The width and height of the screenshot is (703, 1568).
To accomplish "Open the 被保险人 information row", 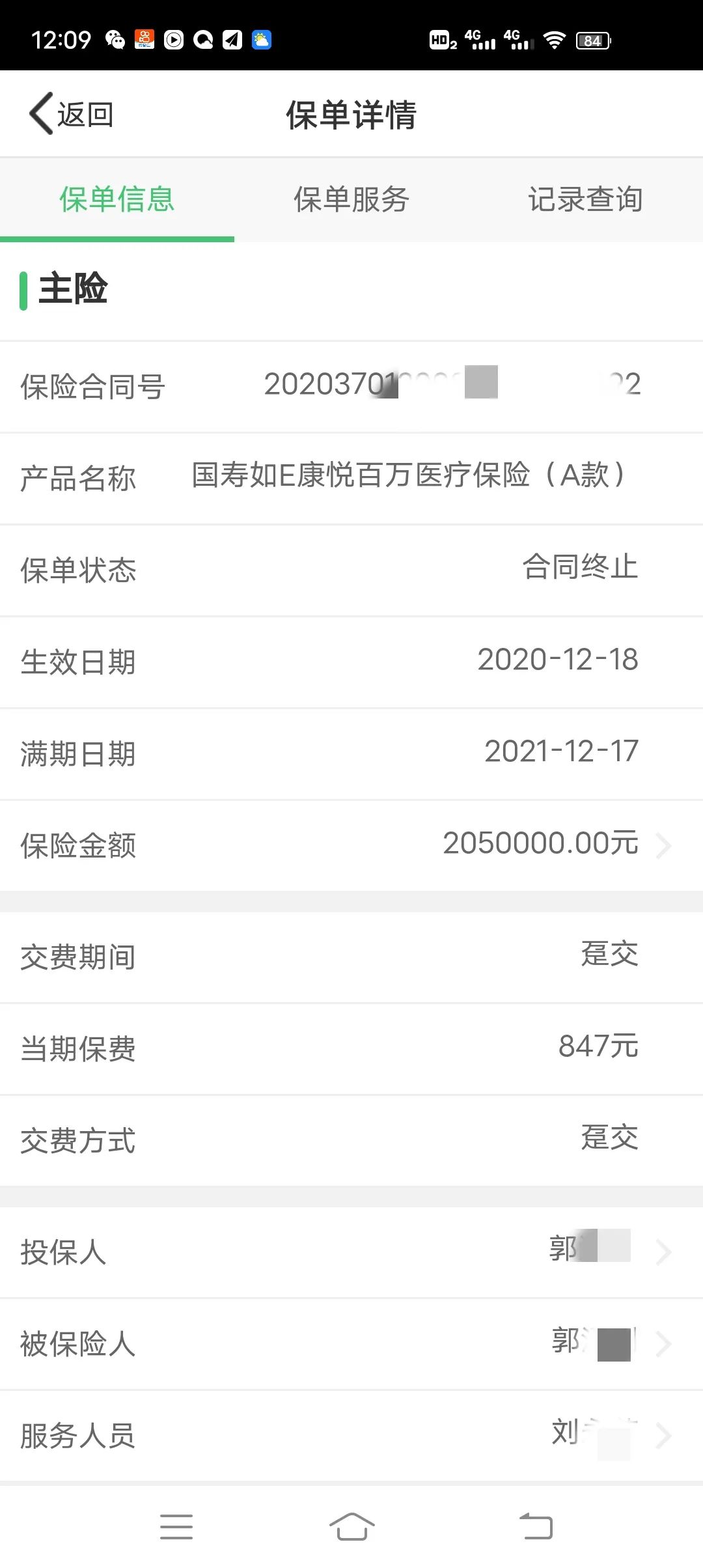I will [x=351, y=1343].
